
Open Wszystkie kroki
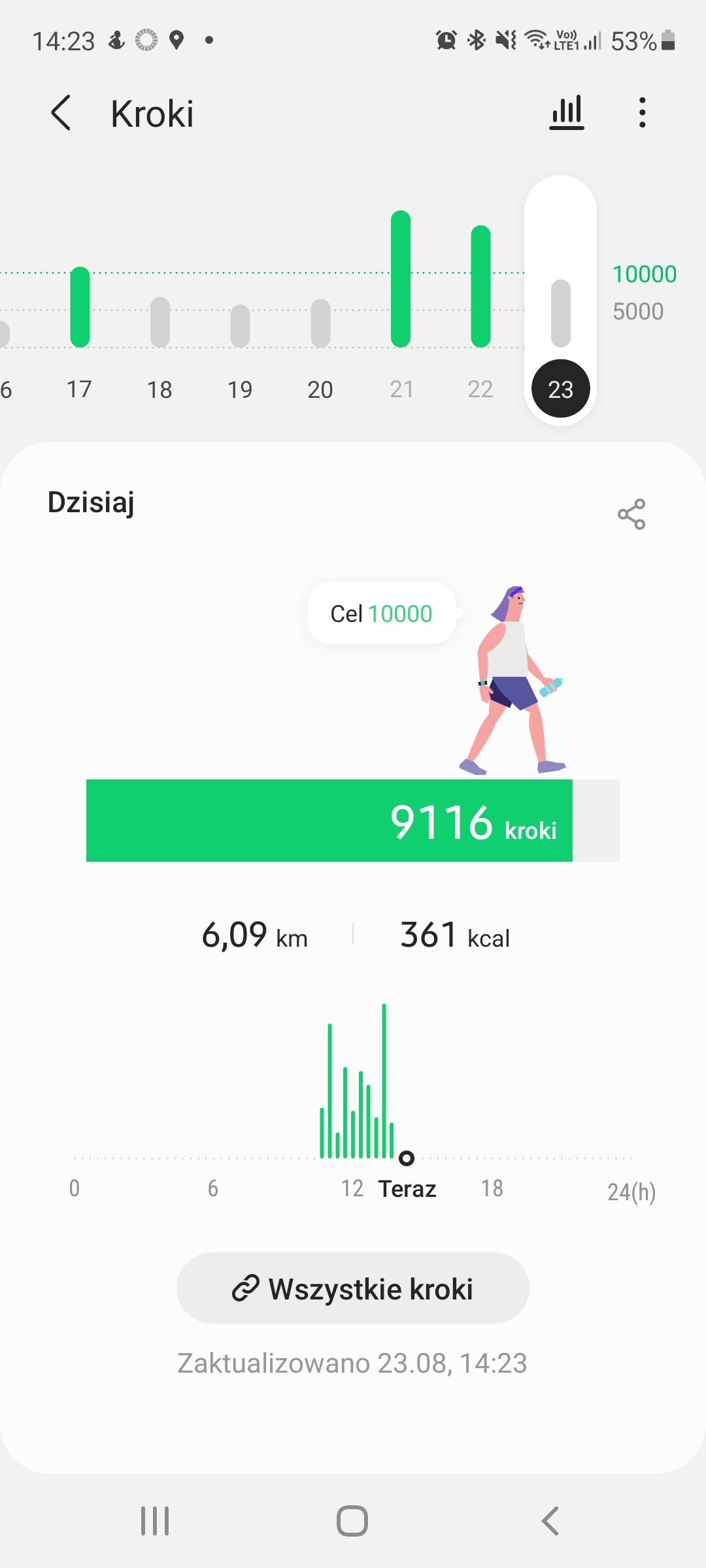(352, 1288)
